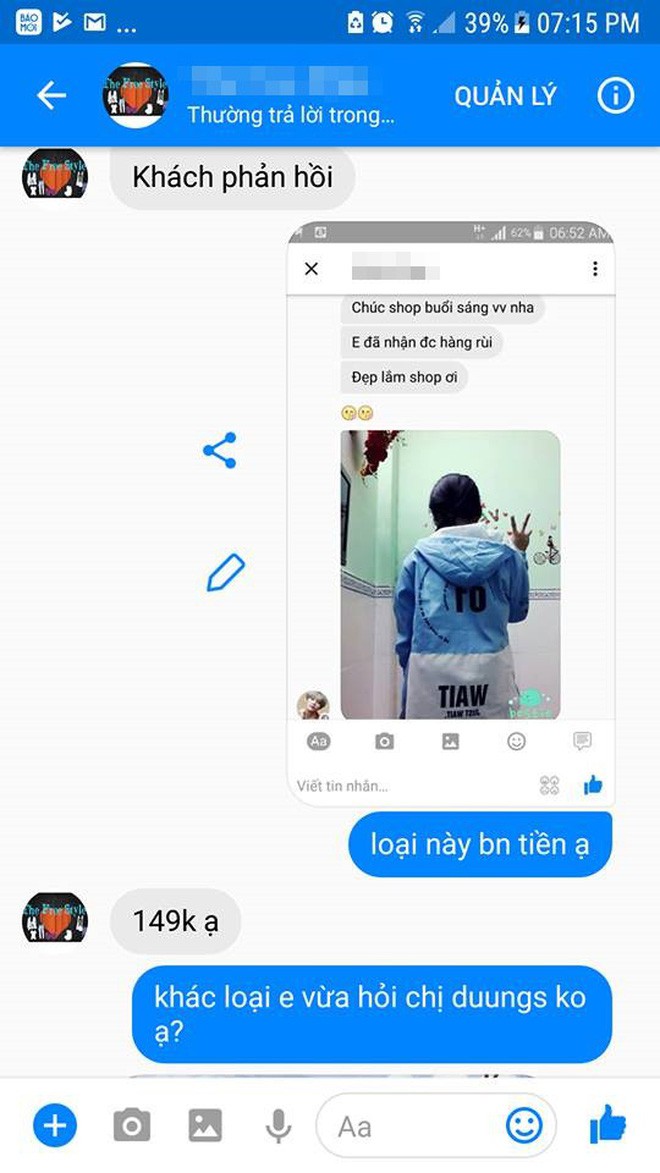
Task: Open the camera to take a photo
Action: [x=132, y=1125]
